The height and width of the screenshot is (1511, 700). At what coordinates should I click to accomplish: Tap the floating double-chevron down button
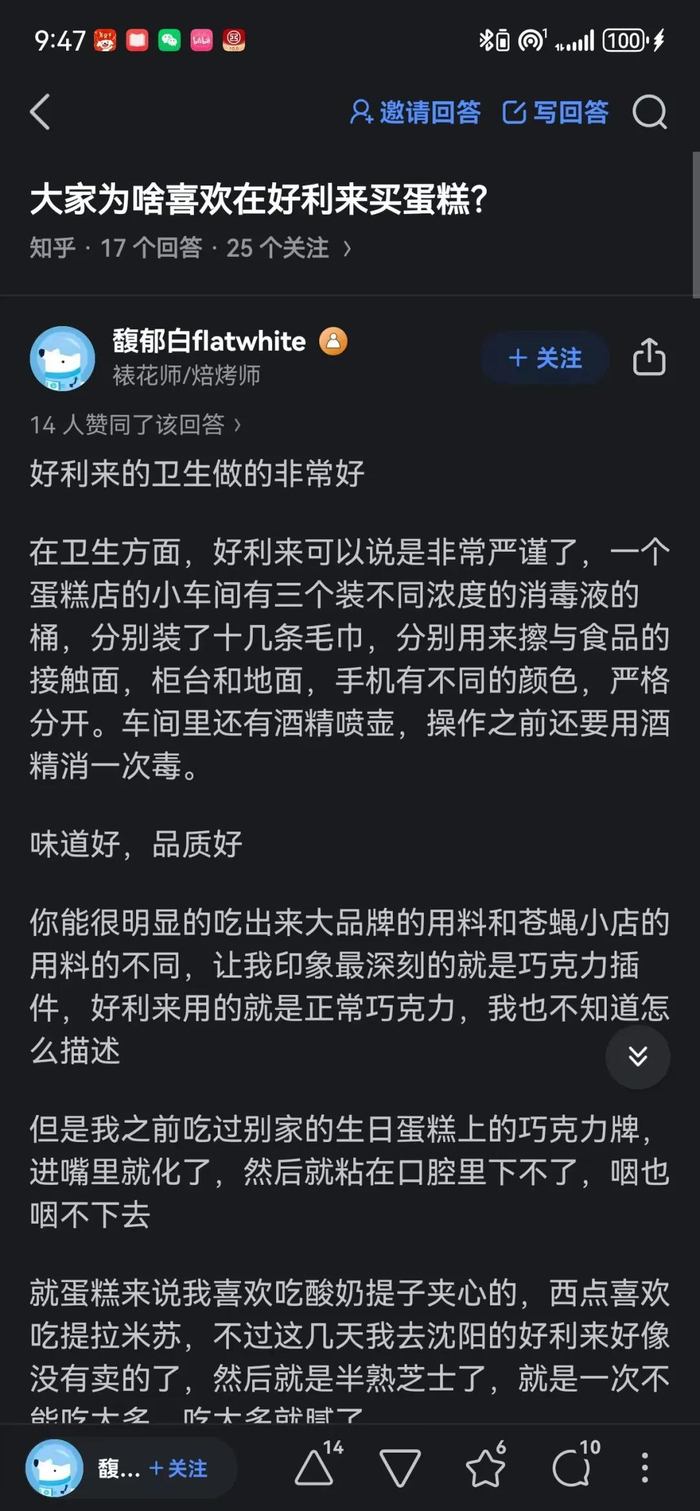[638, 1056]
